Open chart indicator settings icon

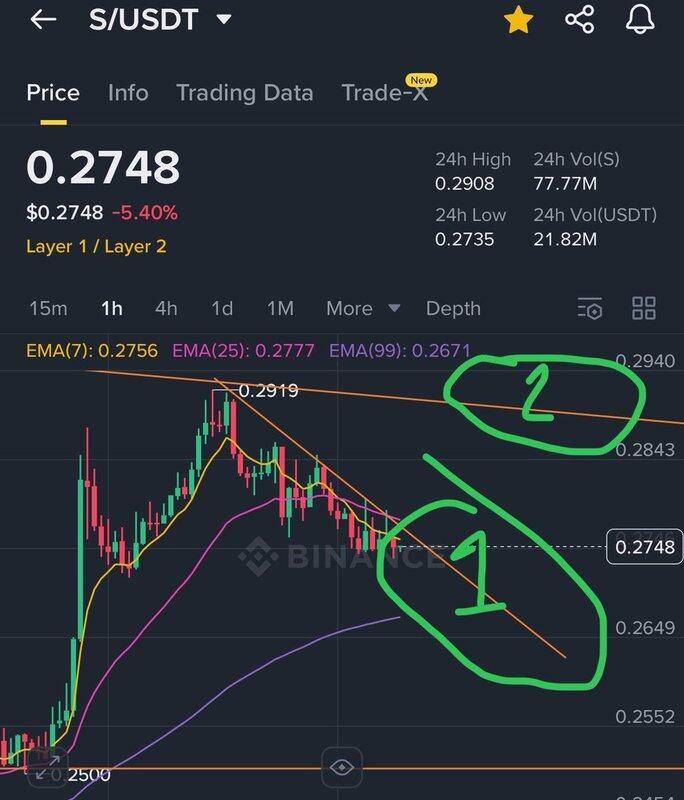590,308
